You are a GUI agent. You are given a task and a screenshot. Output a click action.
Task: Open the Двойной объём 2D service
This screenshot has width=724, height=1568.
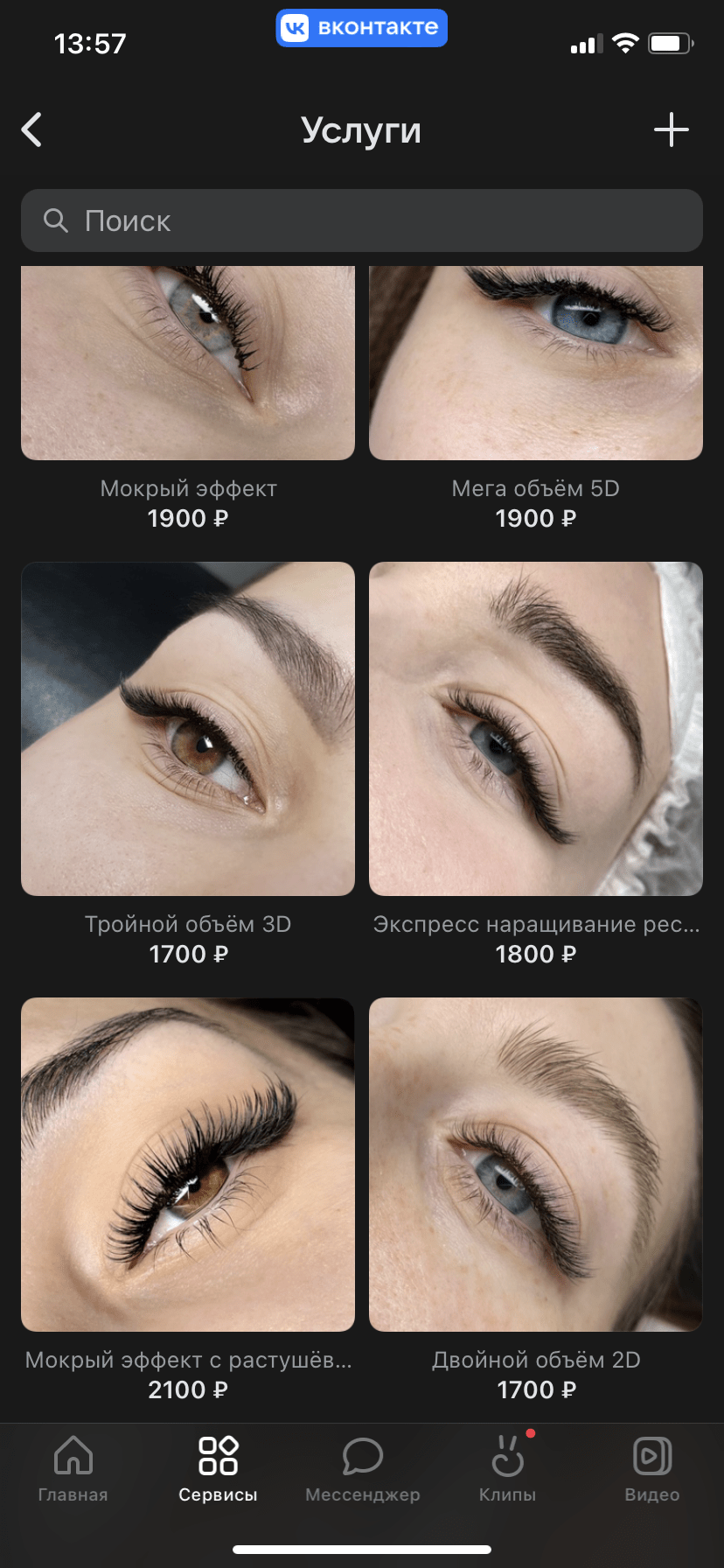click(536, 1200)
